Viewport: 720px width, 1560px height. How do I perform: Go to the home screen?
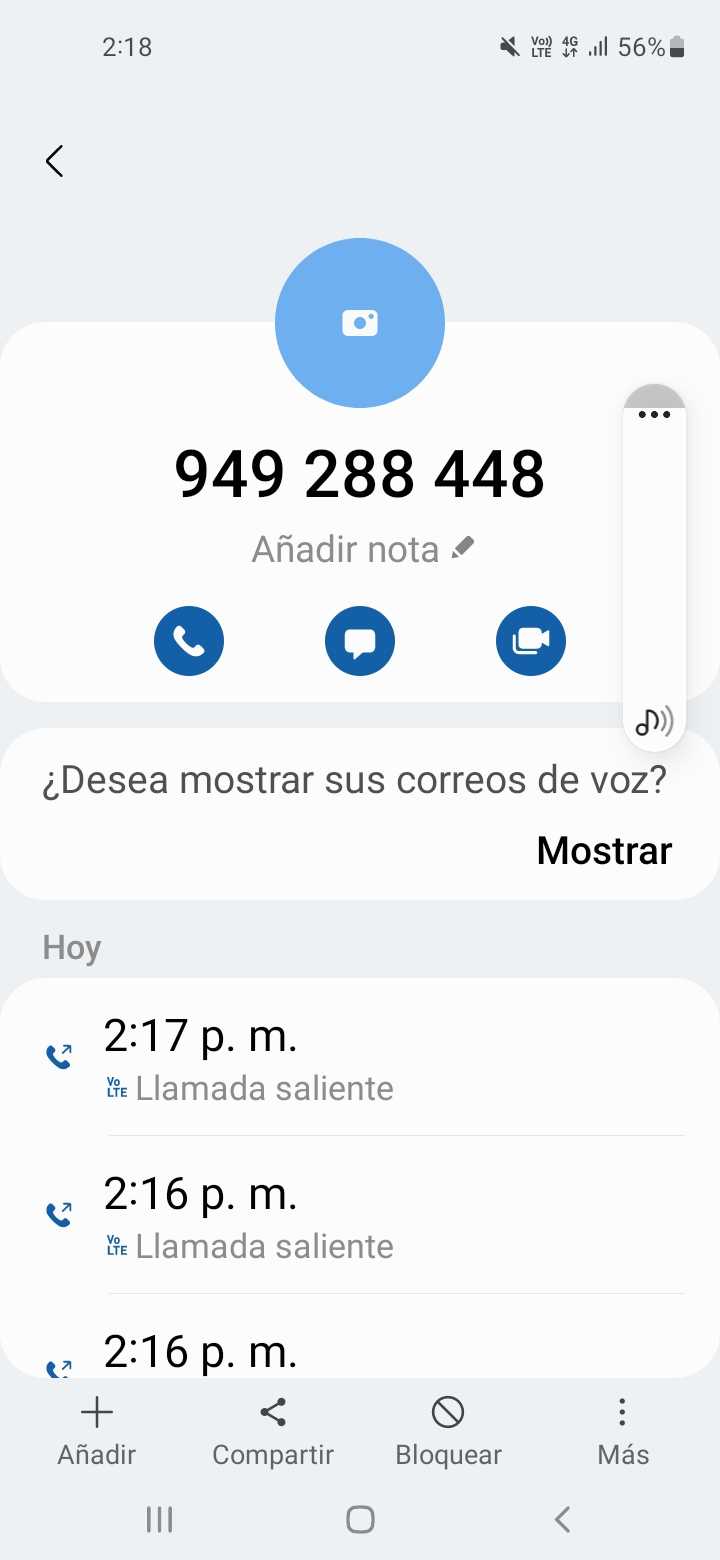pos(360,1520)
